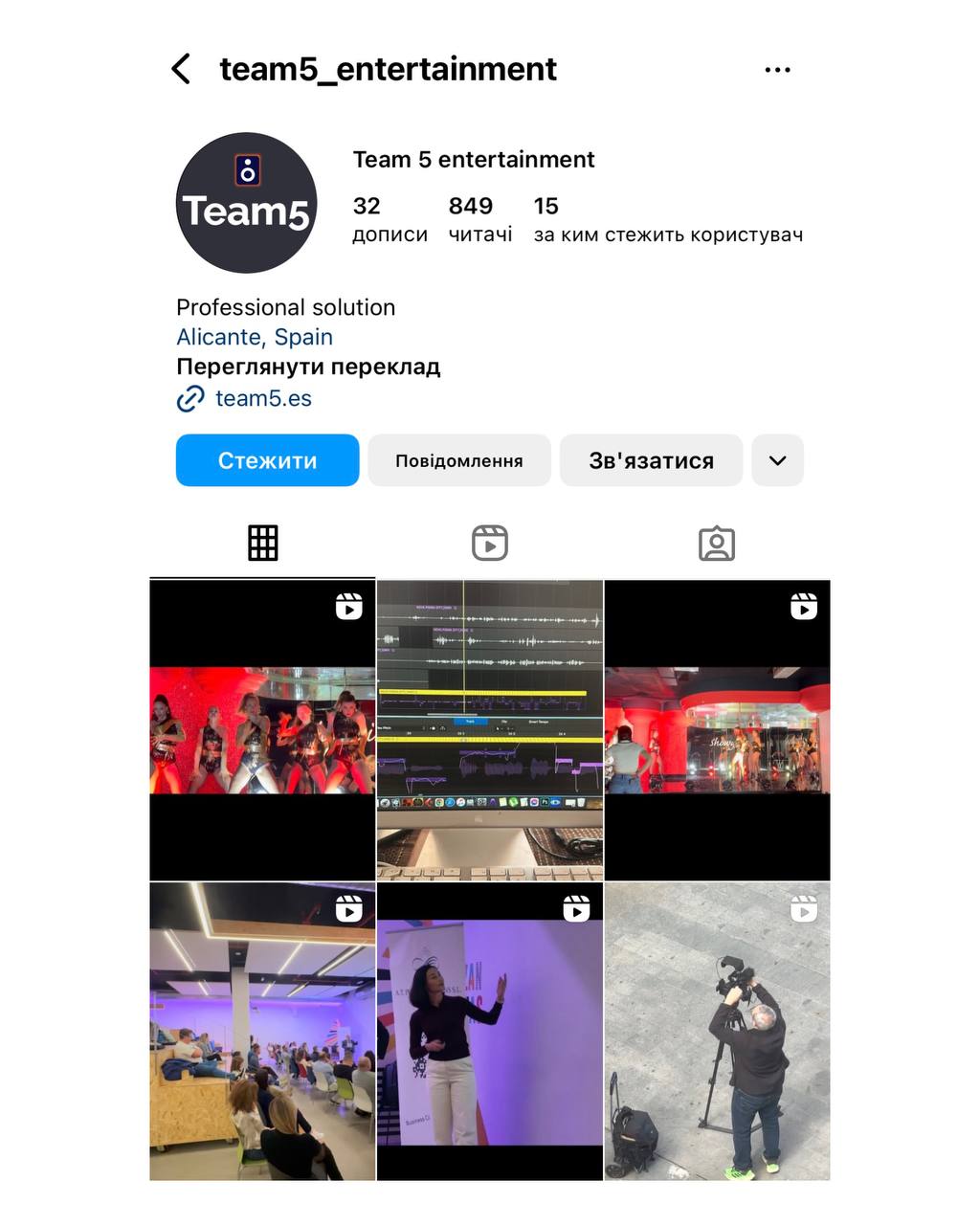Switch to the tagged photos tab
The width and height of the screenshot is (980, 1225).
pyautogui.click(x=717, y=543)
